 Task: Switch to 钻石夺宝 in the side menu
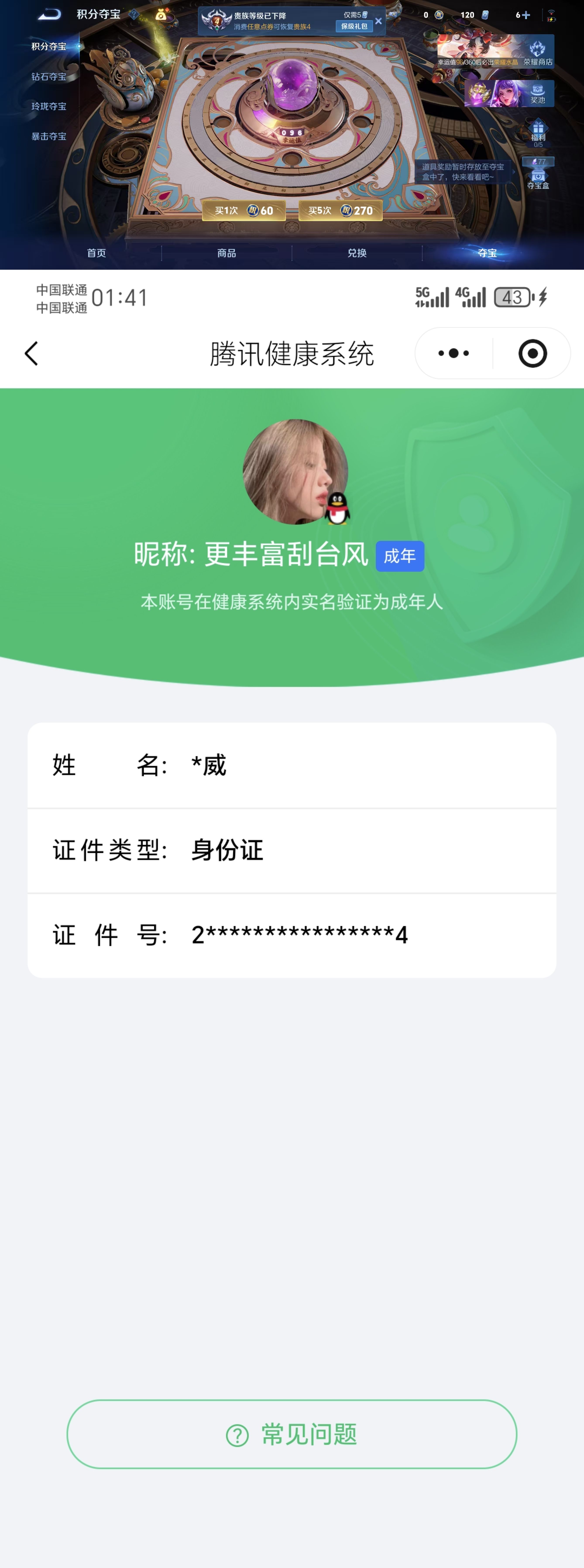(x=49, y=77)
